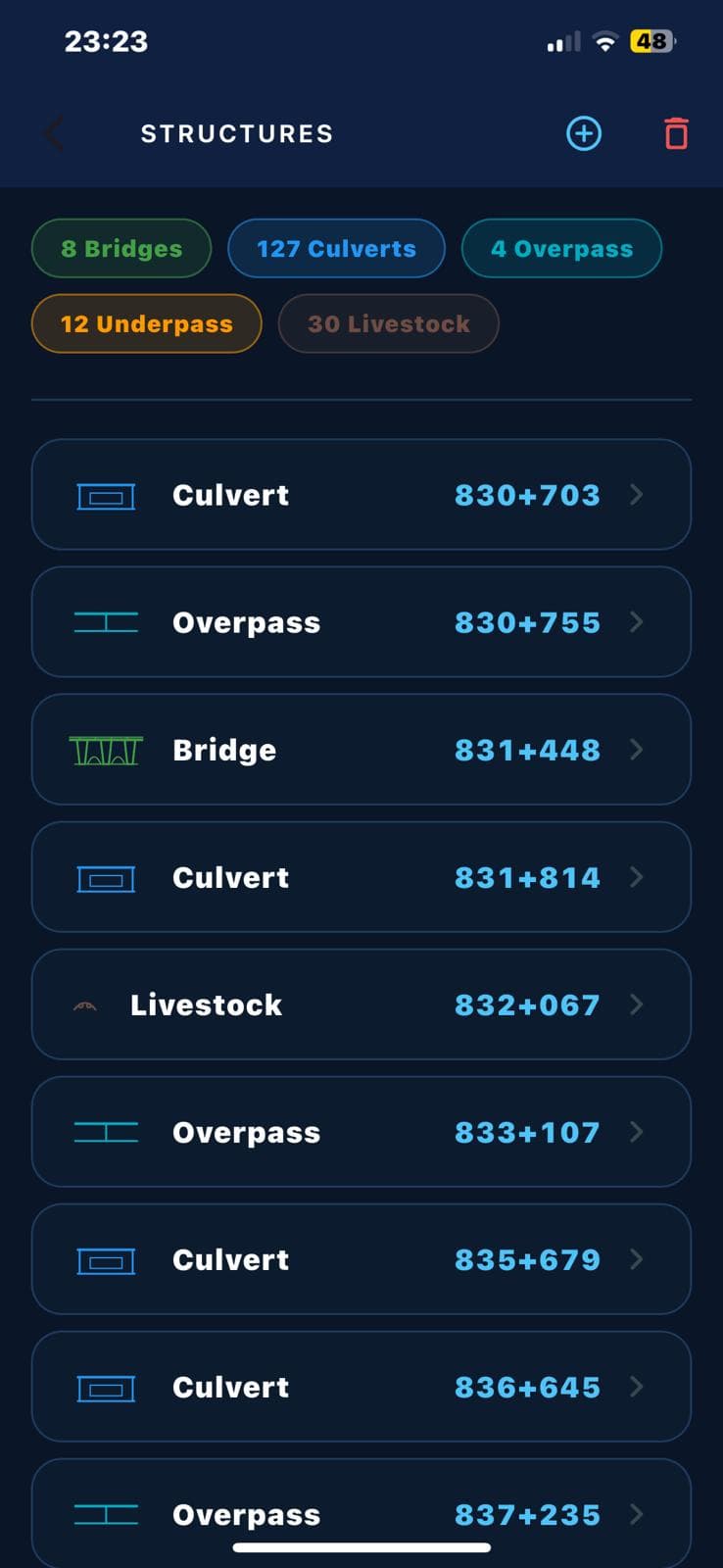Image resolution: width=723 pixels, height=1568 pixels.
Task: Select the Culvert row 831+814
Action: pyautogui.click(x=361, y=877)
